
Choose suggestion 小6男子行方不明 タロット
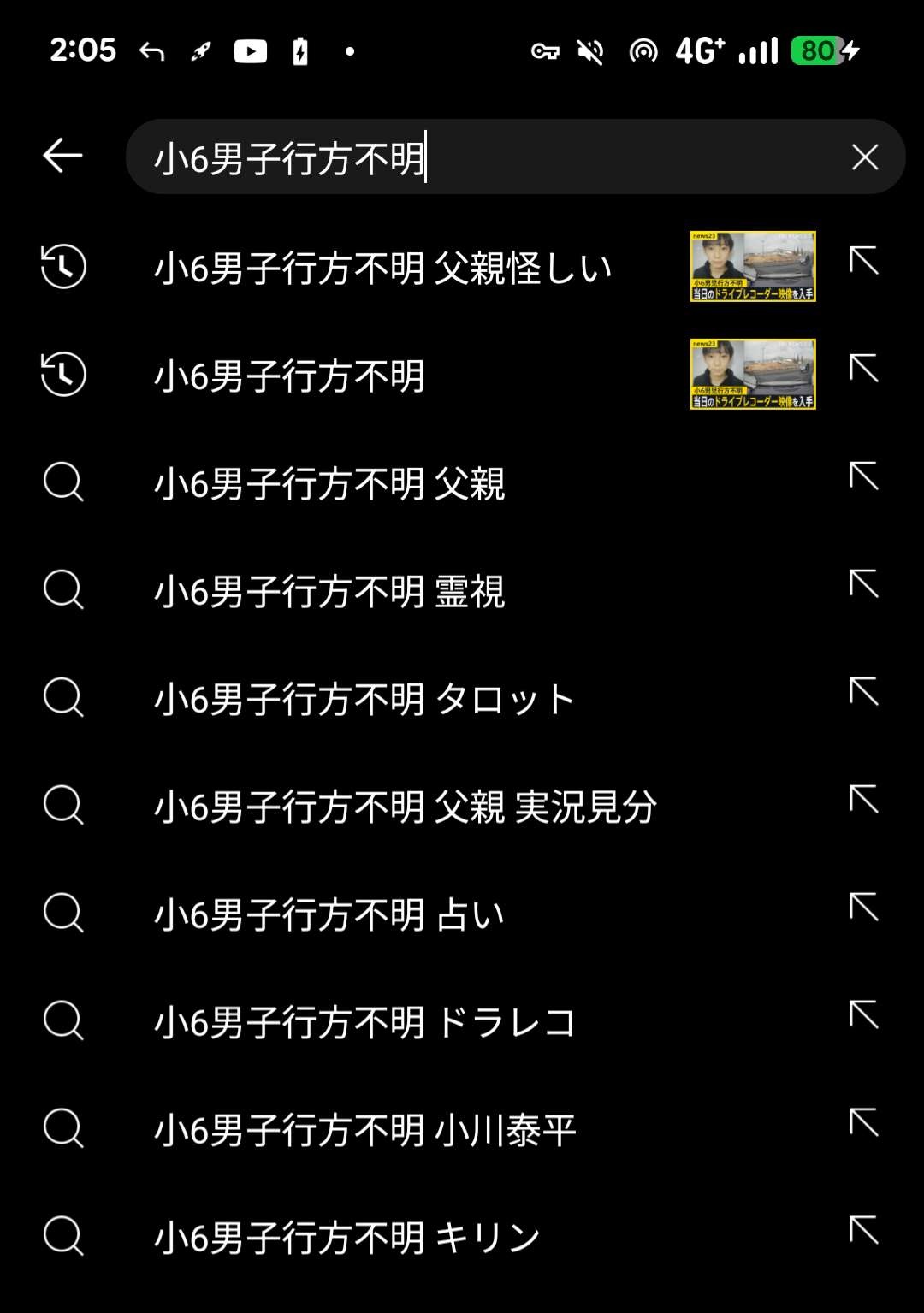click(364, 700)
